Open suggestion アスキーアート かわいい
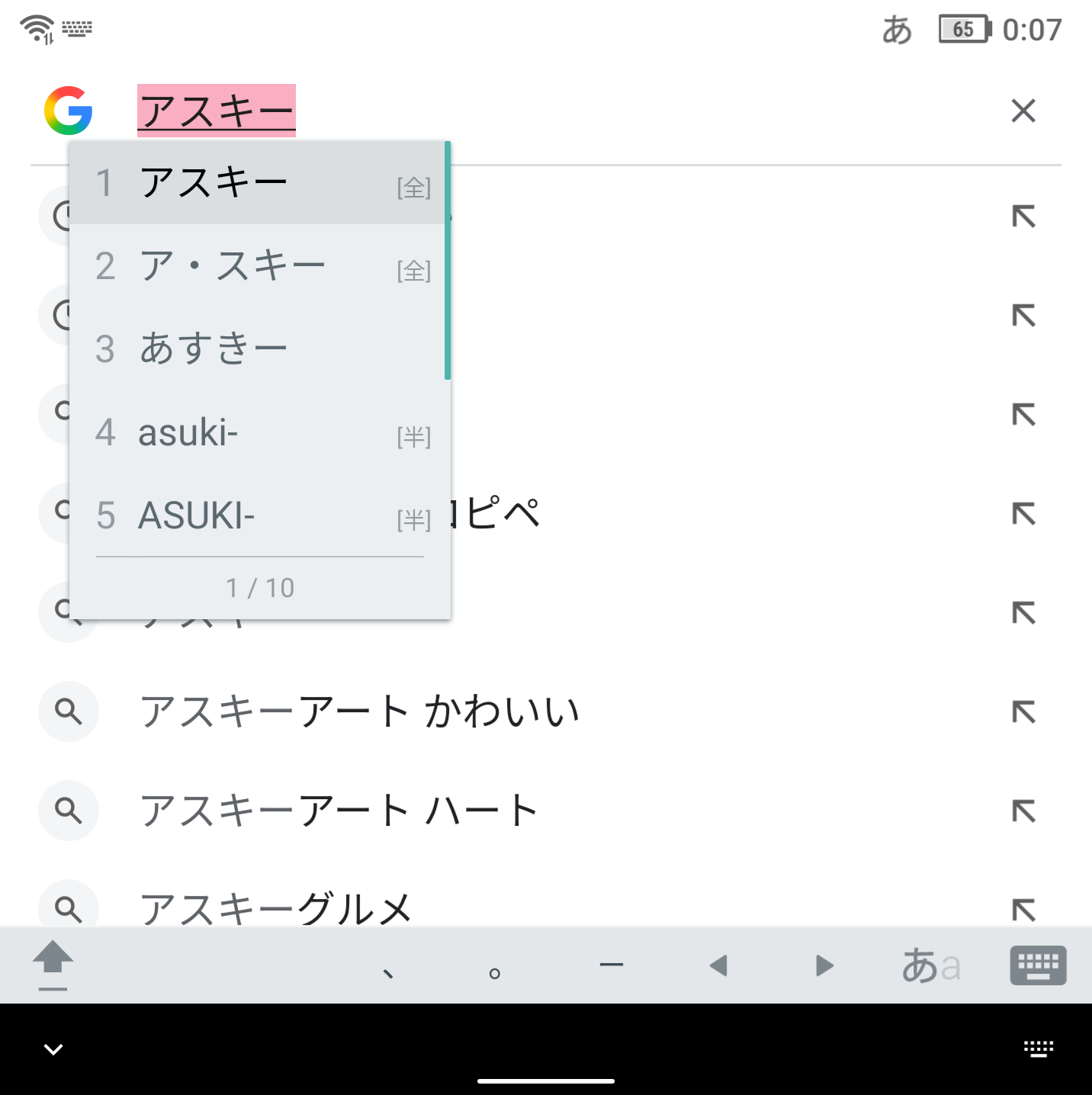 click(x=358, y=711)
